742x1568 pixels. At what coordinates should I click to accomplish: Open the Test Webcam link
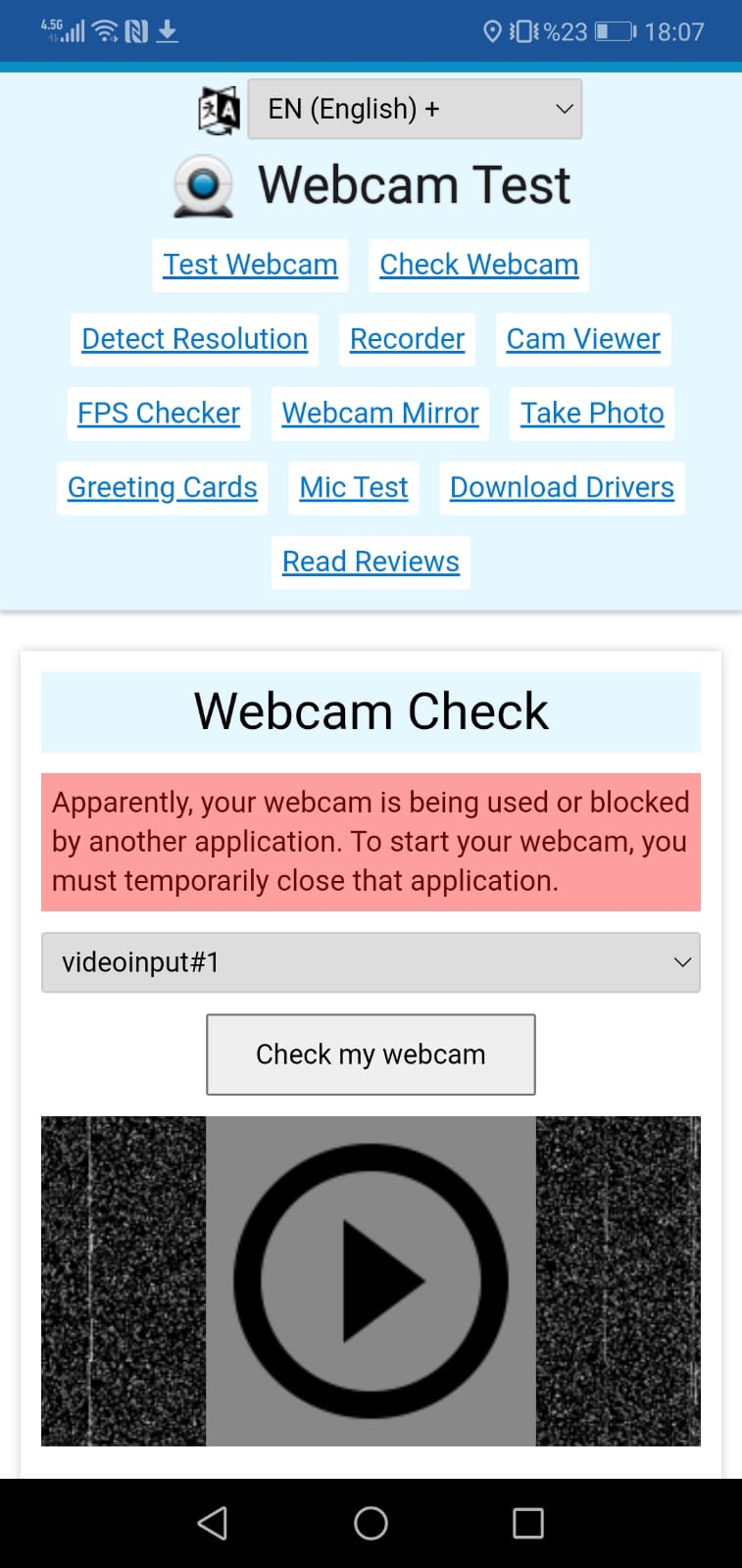click(250, 265)
